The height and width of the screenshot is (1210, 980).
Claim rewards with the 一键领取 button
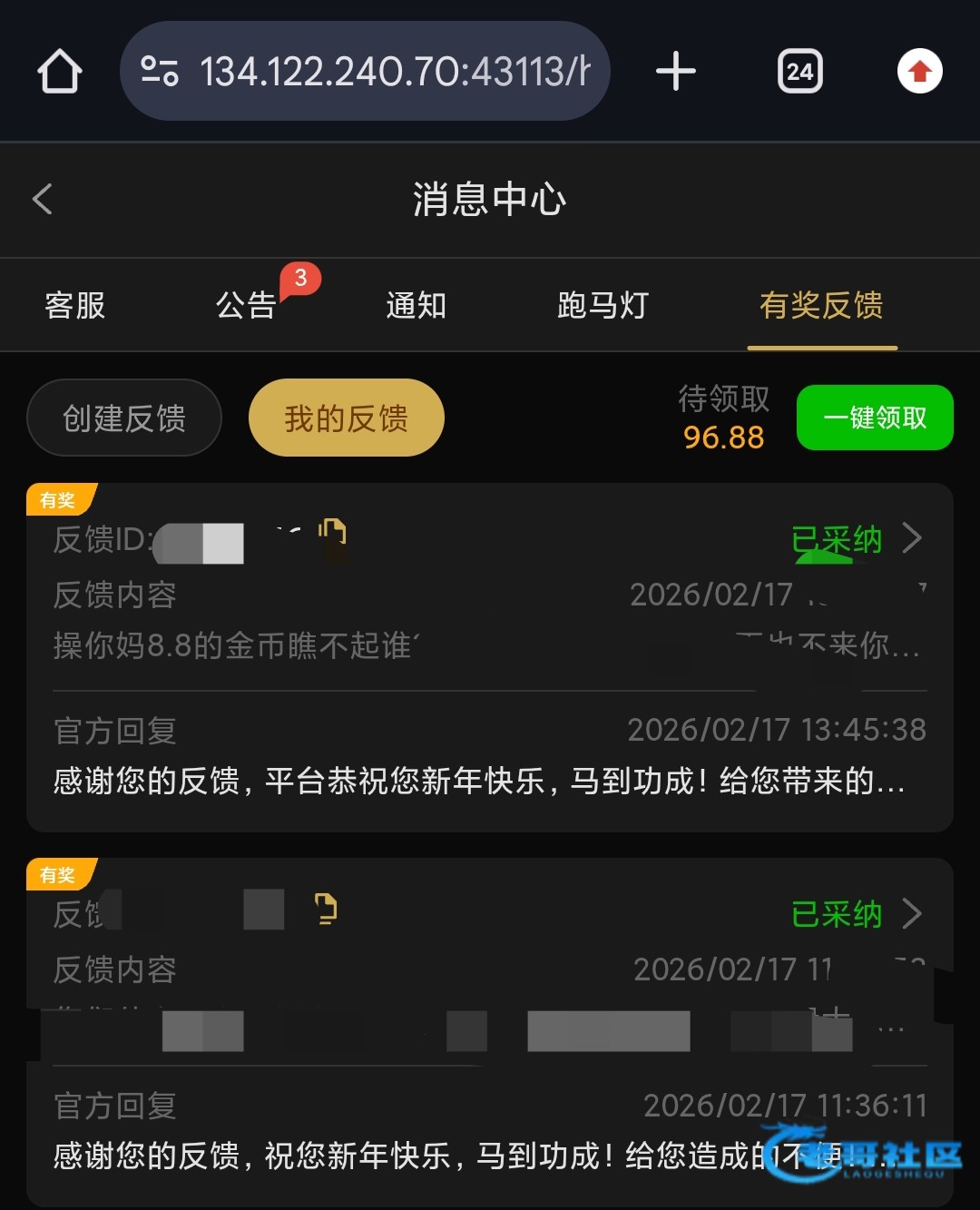point(875,418)
